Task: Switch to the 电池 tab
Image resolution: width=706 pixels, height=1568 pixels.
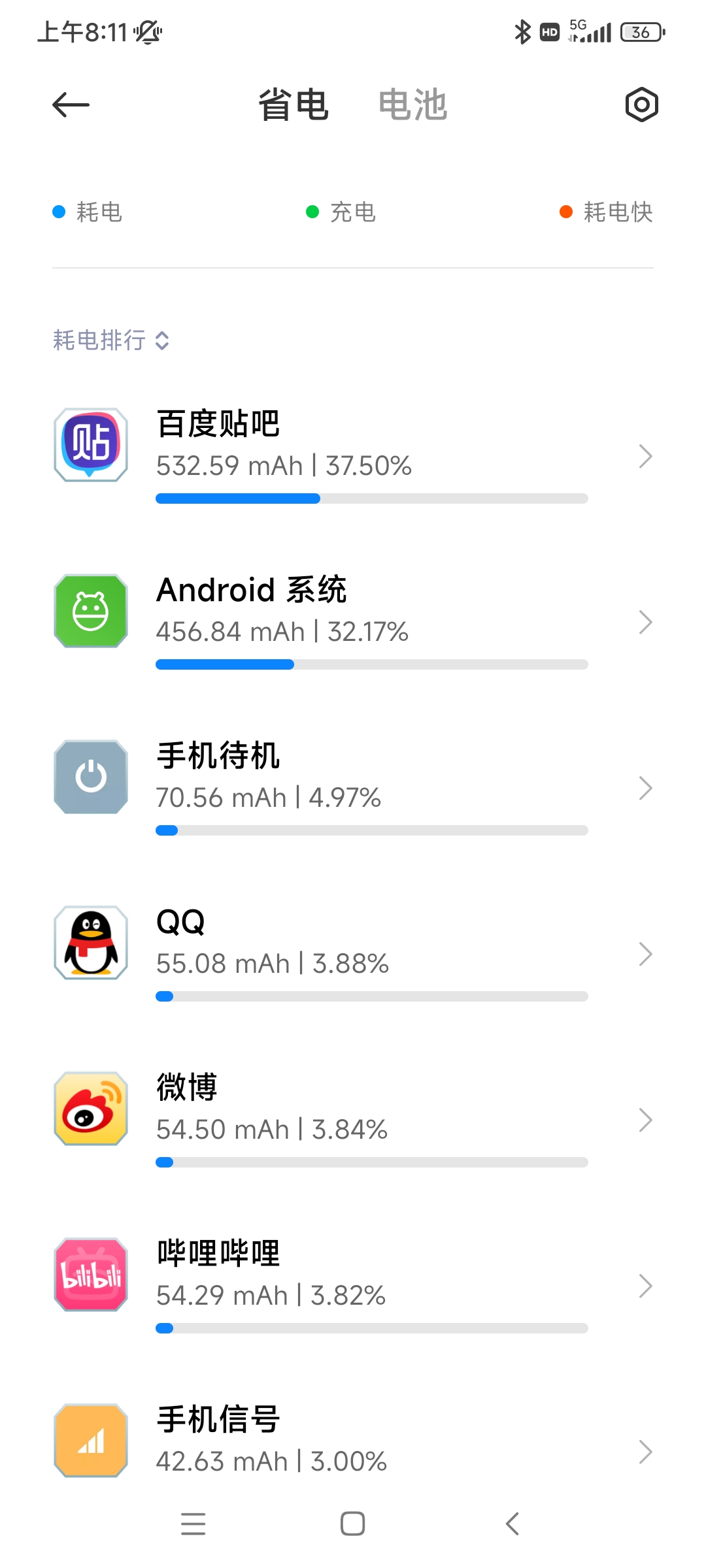Action: (412, 105)
